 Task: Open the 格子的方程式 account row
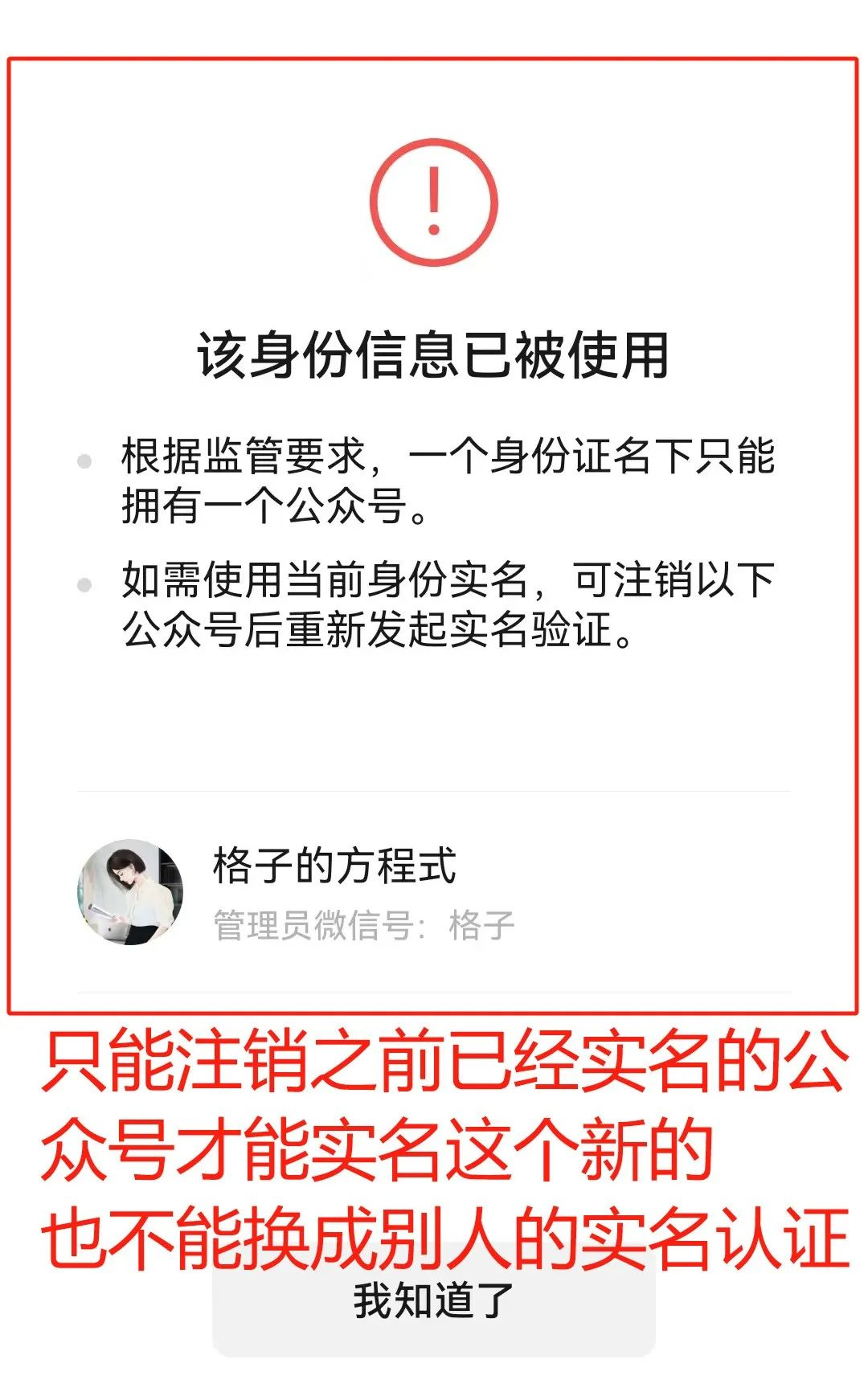(433, 892)
